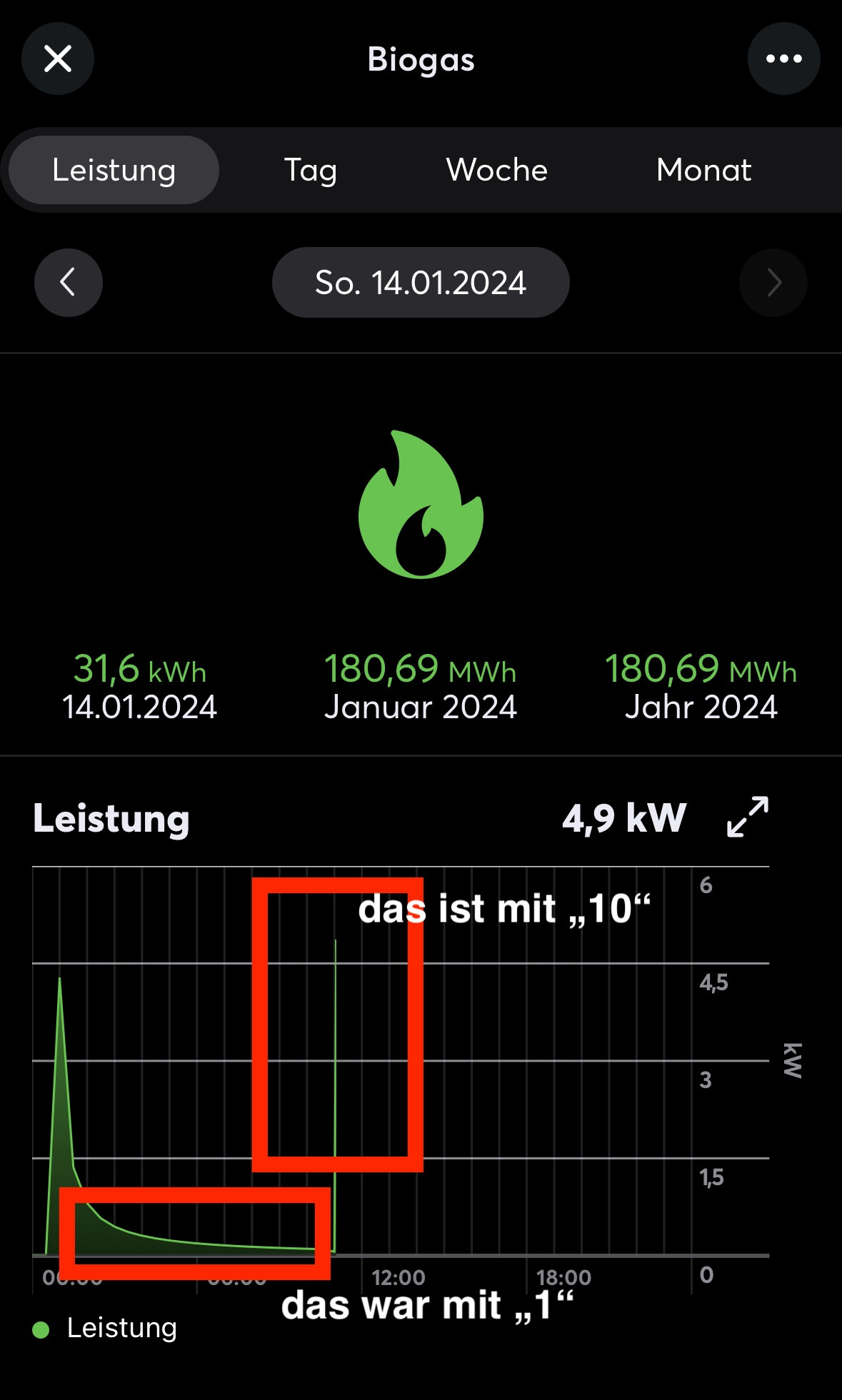Go to the previous day
The width and height of the screenshot is (842, 1400).
pyautogui.click(x=69, y=283)
